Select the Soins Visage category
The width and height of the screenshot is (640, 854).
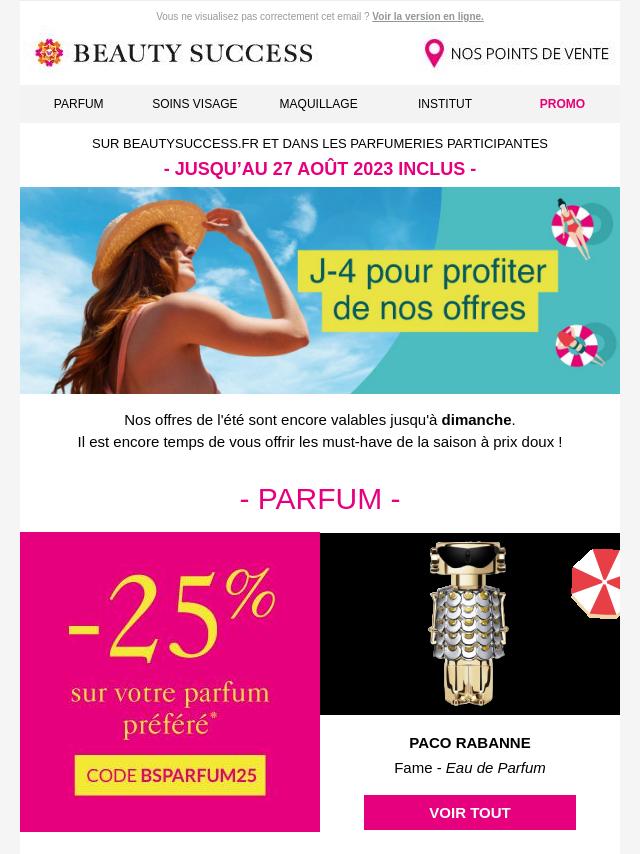(x=195, y=104)
